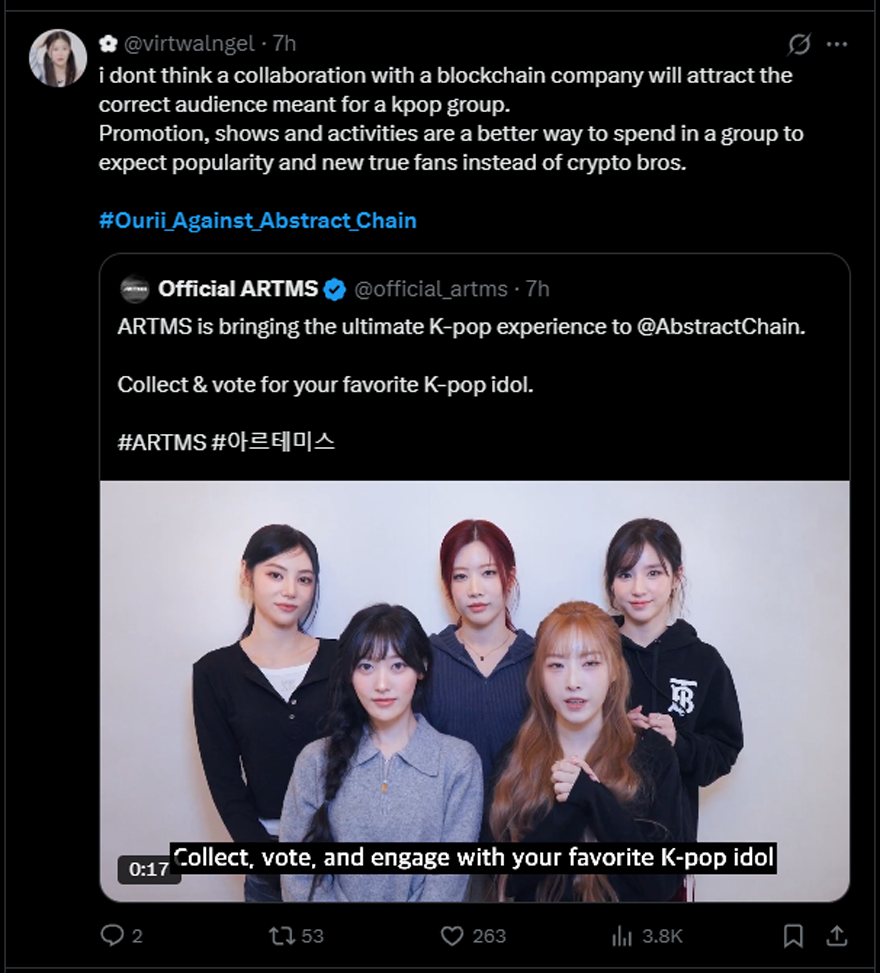This screenshot has height=973, width=880.
Task: Open the virtwalngel profile avatar
Action: click(57, 57)
